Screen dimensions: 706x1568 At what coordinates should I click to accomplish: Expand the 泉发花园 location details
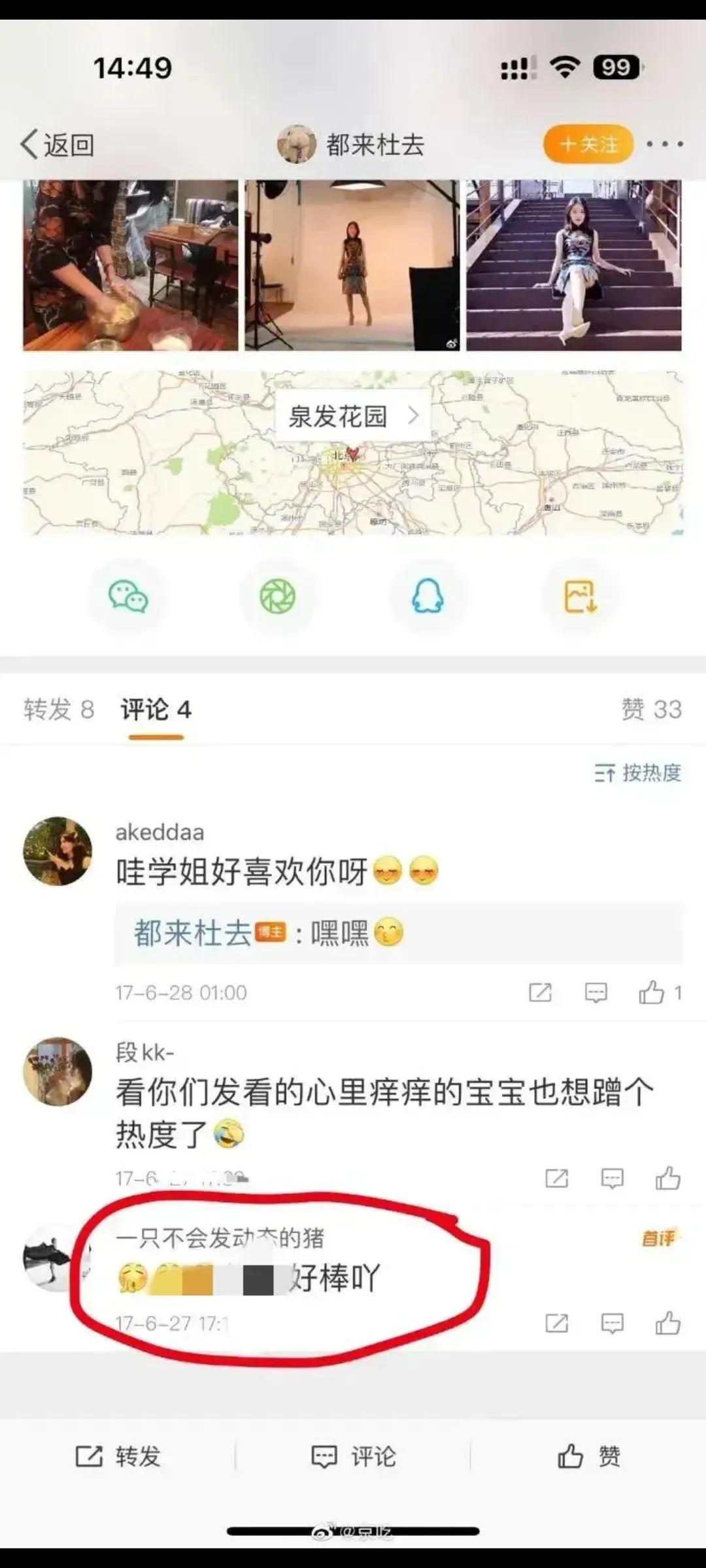click(354, 416)
